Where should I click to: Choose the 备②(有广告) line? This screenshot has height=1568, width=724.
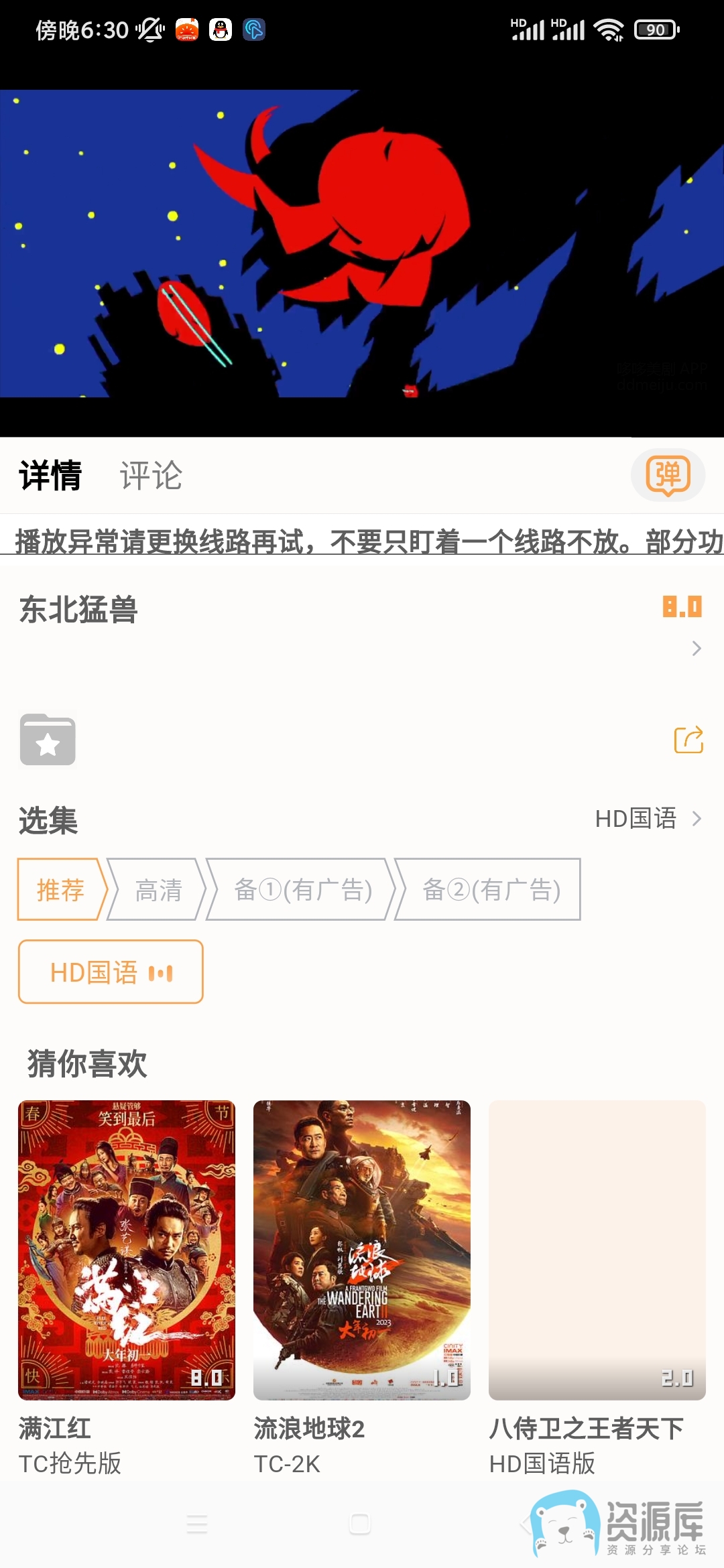pyautogui.click(x=489, y=889)
